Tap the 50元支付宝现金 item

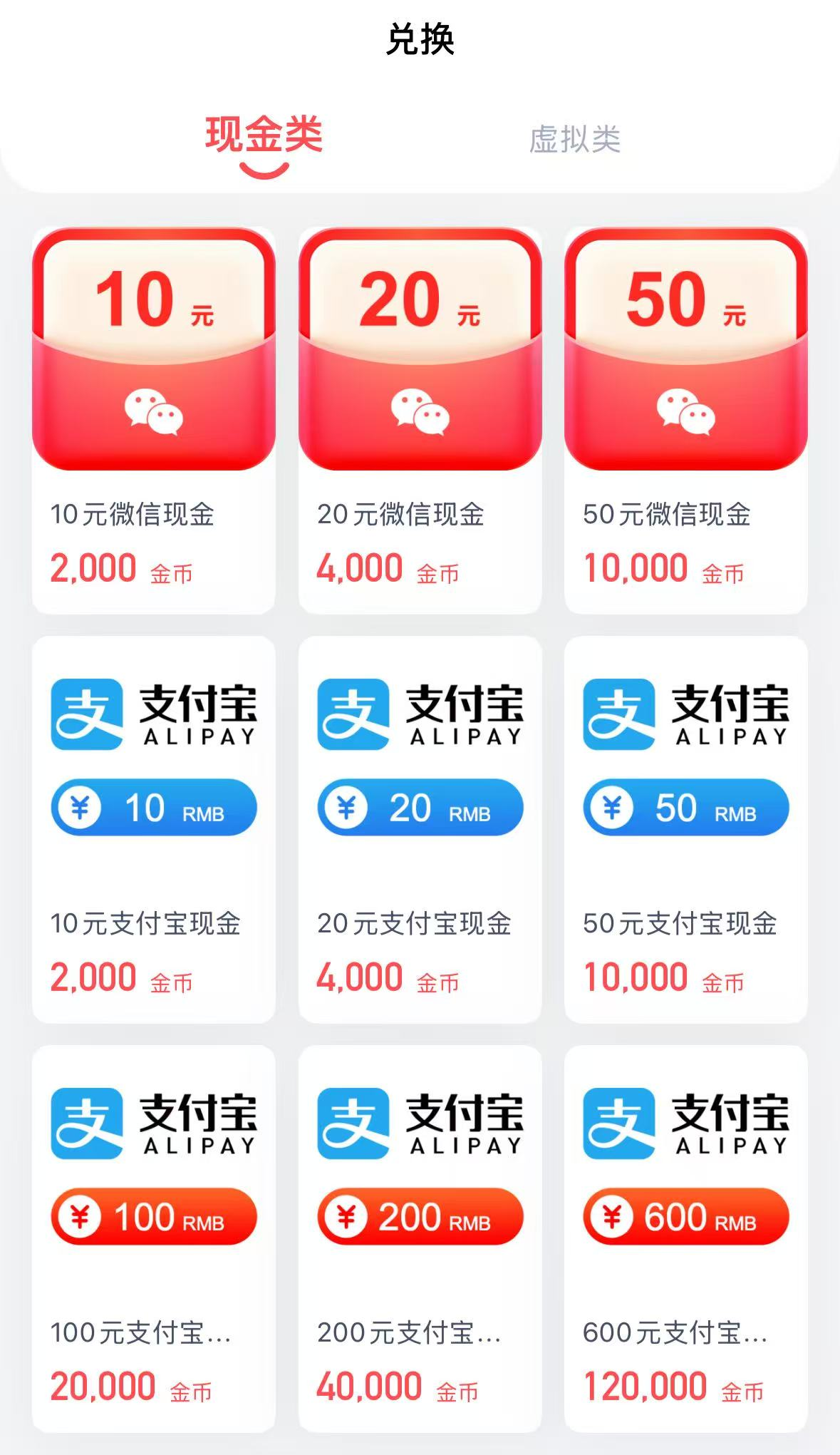click(x=685, y=830)
